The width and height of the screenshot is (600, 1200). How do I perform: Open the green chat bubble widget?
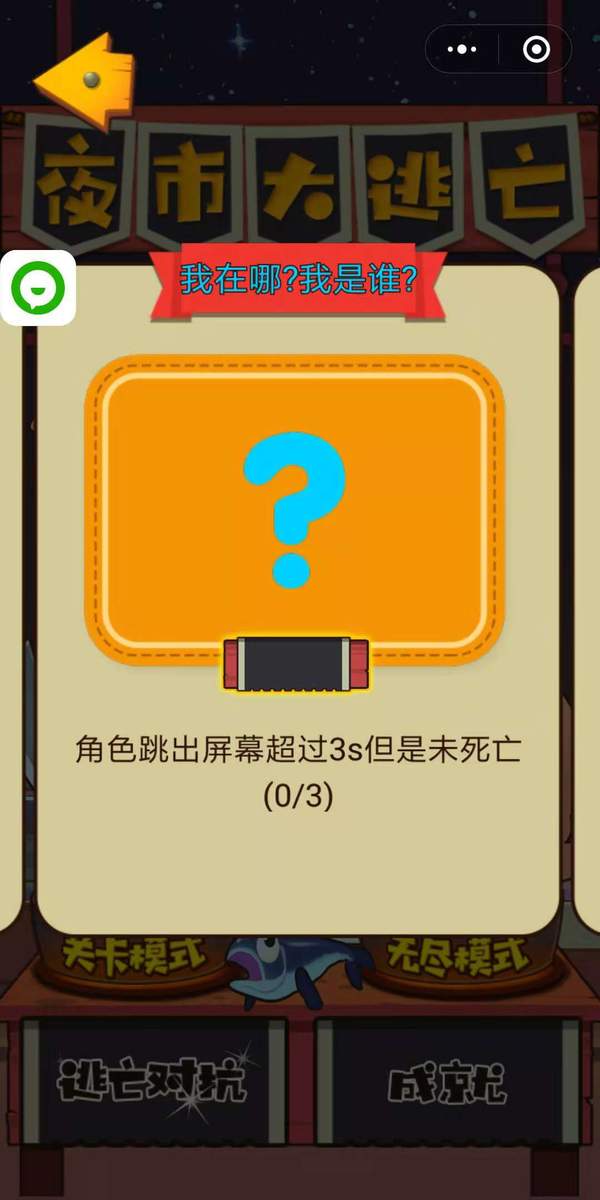coord(38,288)
